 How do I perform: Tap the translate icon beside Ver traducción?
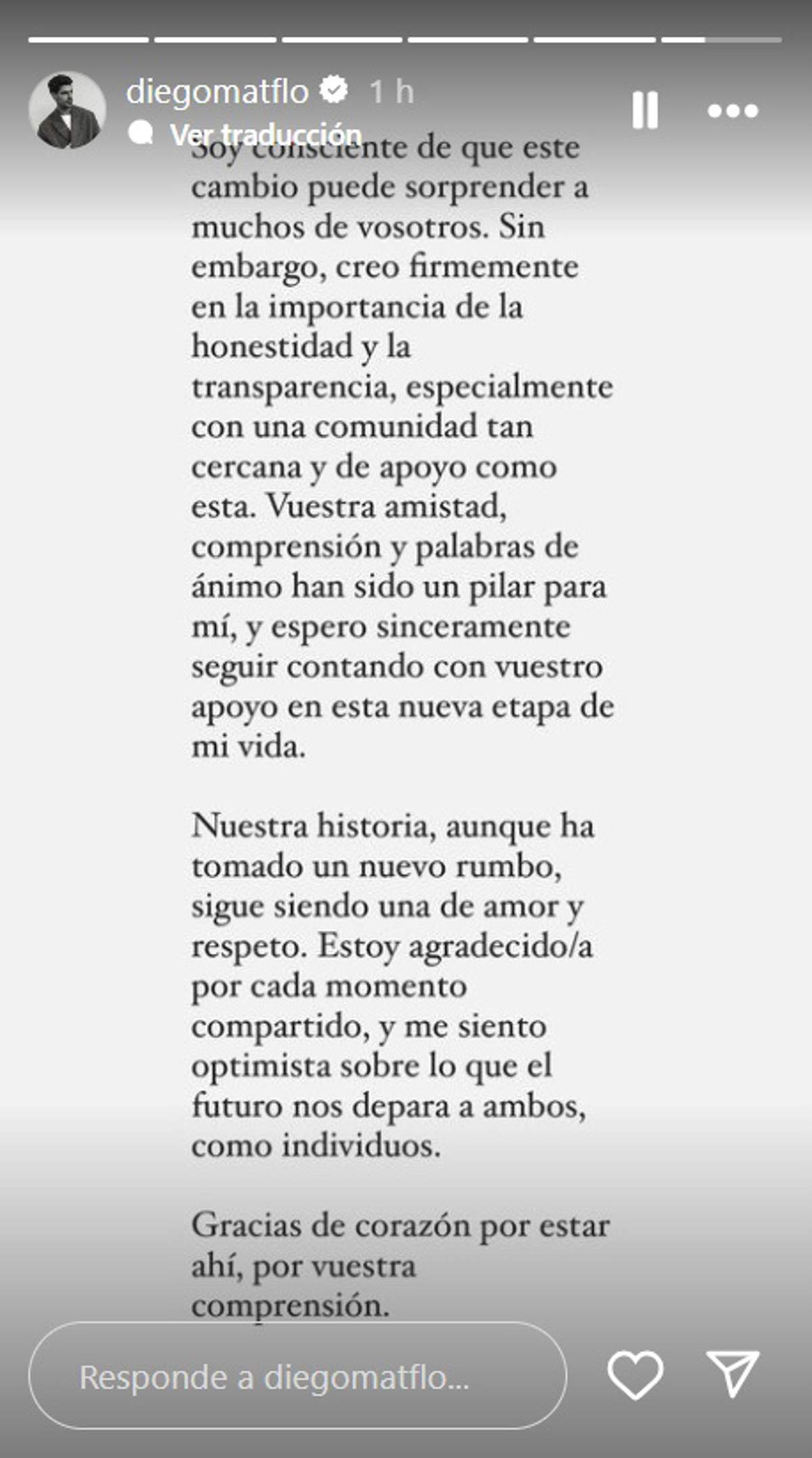[142, 133]
